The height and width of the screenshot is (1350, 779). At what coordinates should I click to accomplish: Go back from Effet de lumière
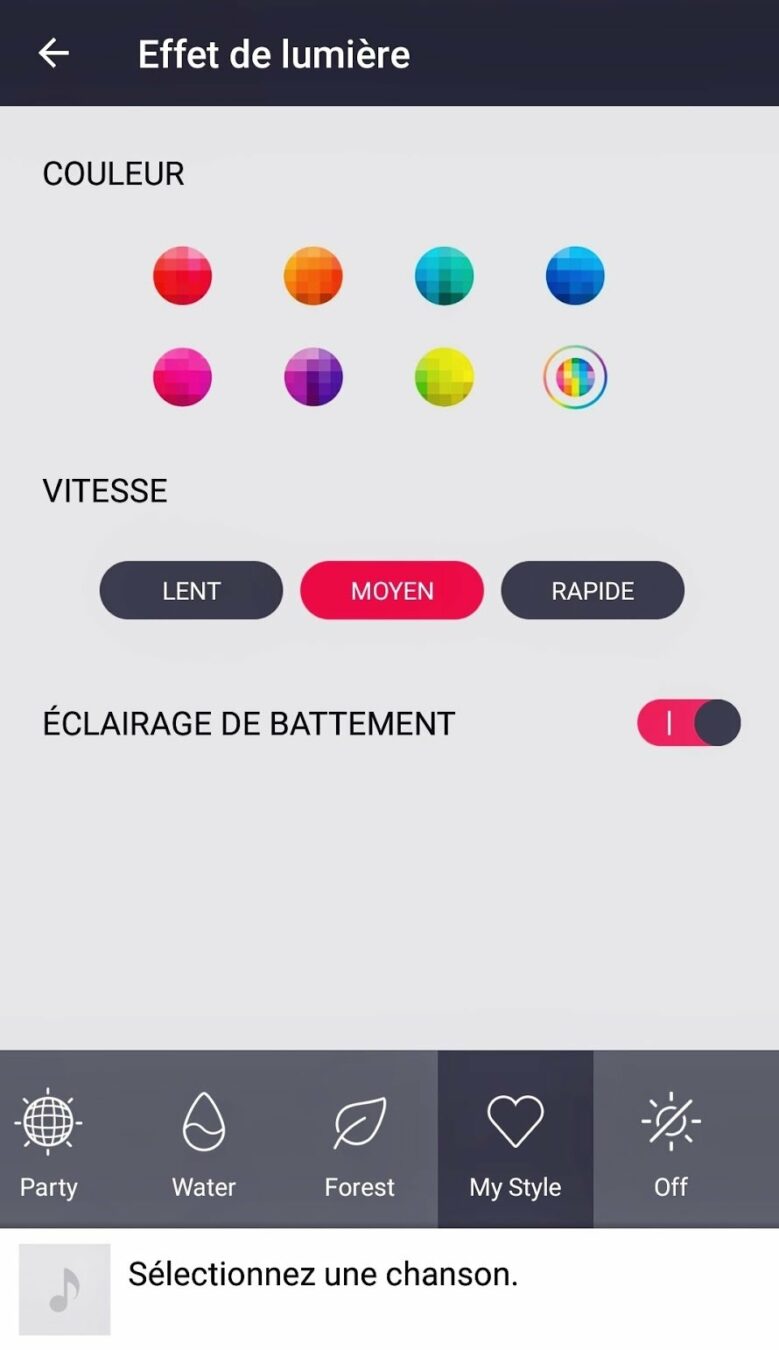click(54, 53)
